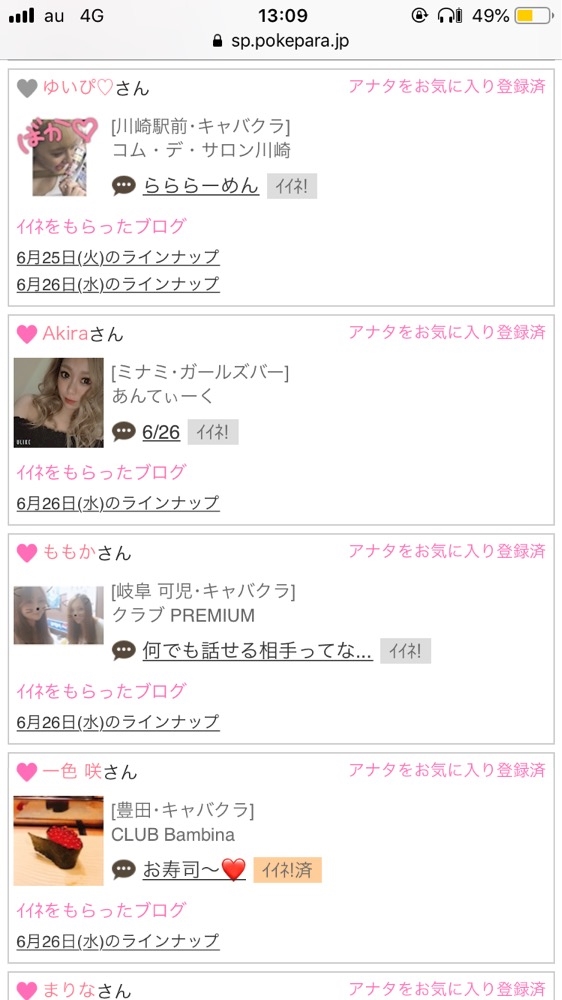Open the blog post お寿司〜

point(194,870)
